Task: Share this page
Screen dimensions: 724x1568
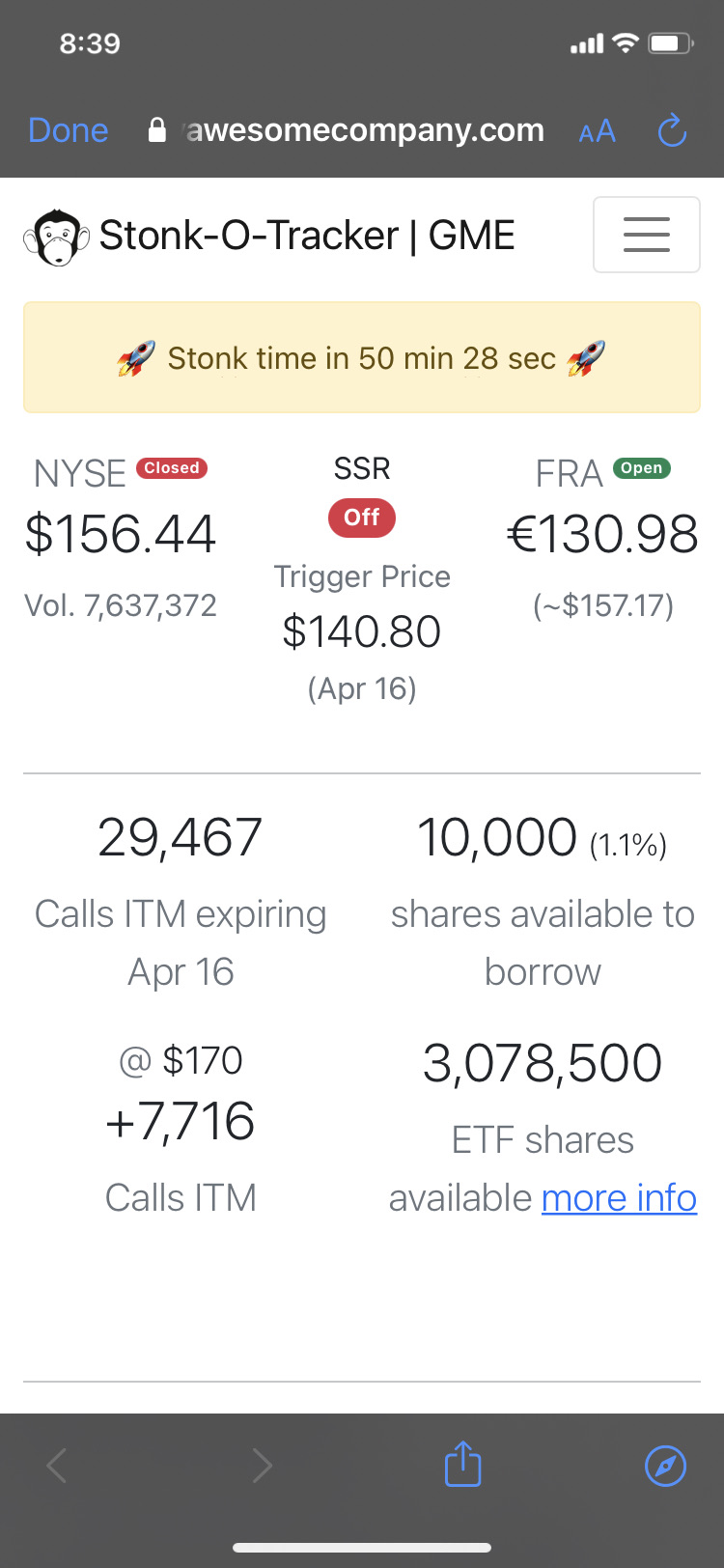Action: [462, 1464]
